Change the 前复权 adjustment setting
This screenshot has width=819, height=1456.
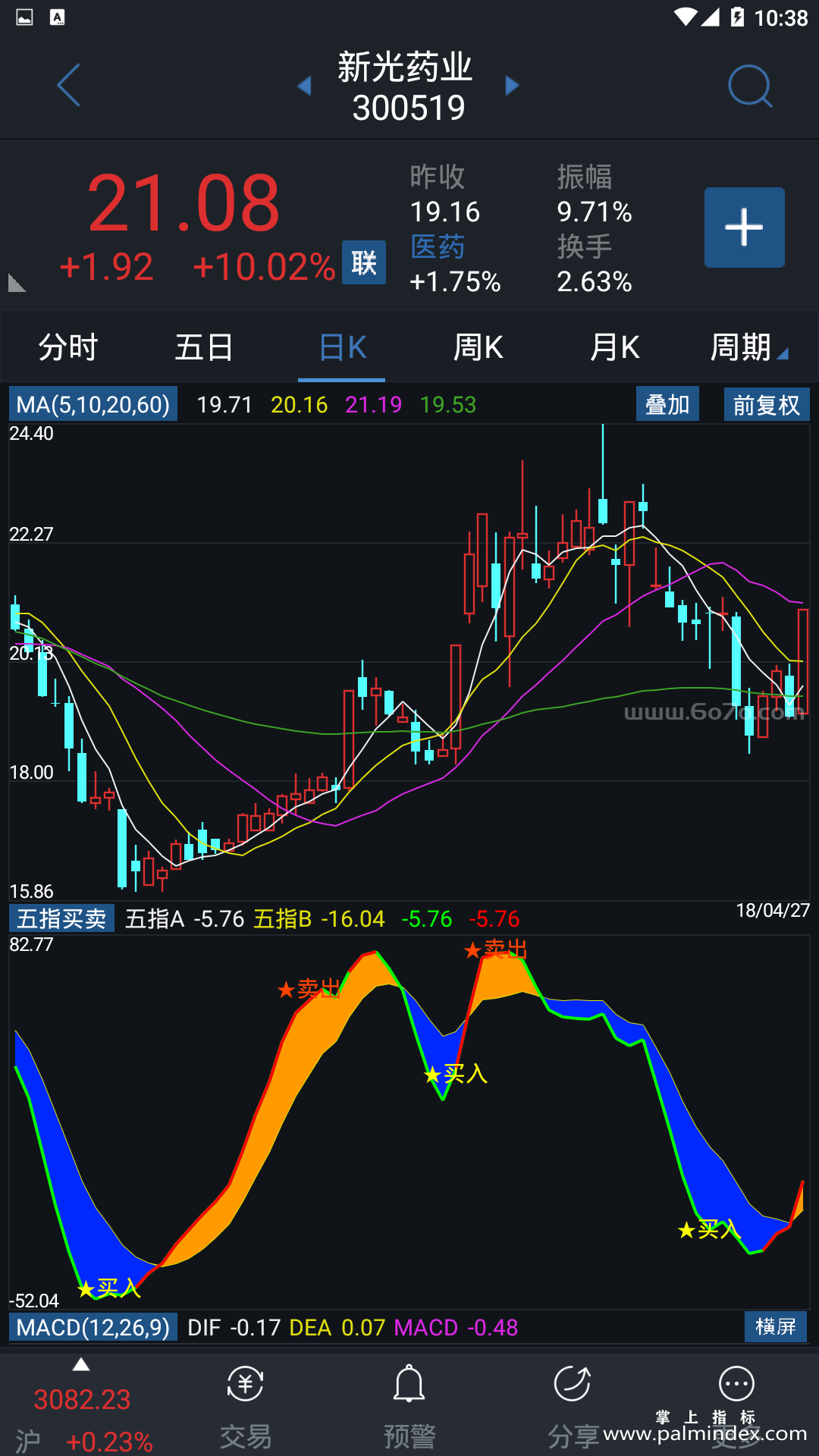[x=767, y=404]
